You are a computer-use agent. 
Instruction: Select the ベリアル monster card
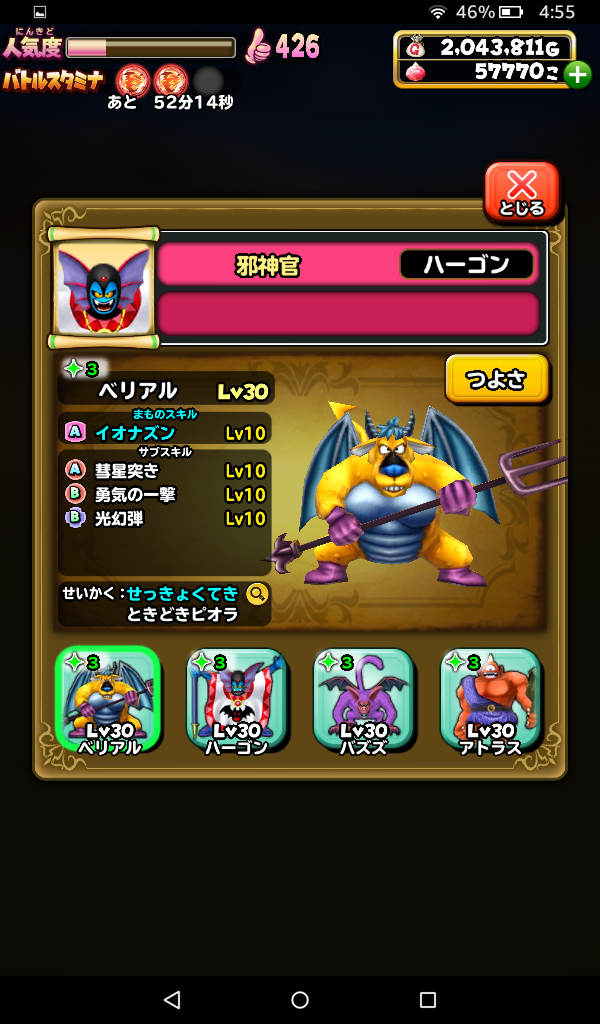tap(108, 700)
